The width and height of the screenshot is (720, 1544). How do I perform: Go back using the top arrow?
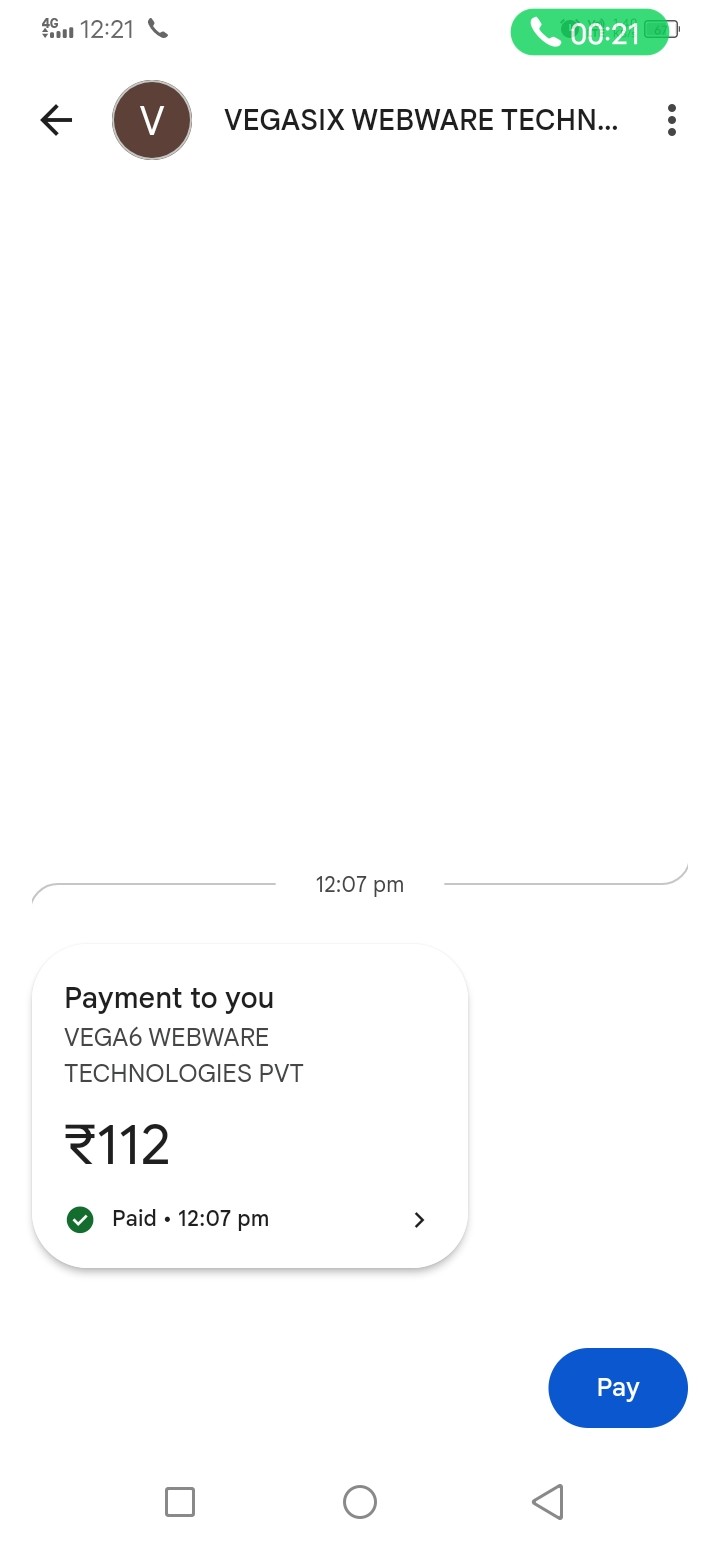coord(56,121)
